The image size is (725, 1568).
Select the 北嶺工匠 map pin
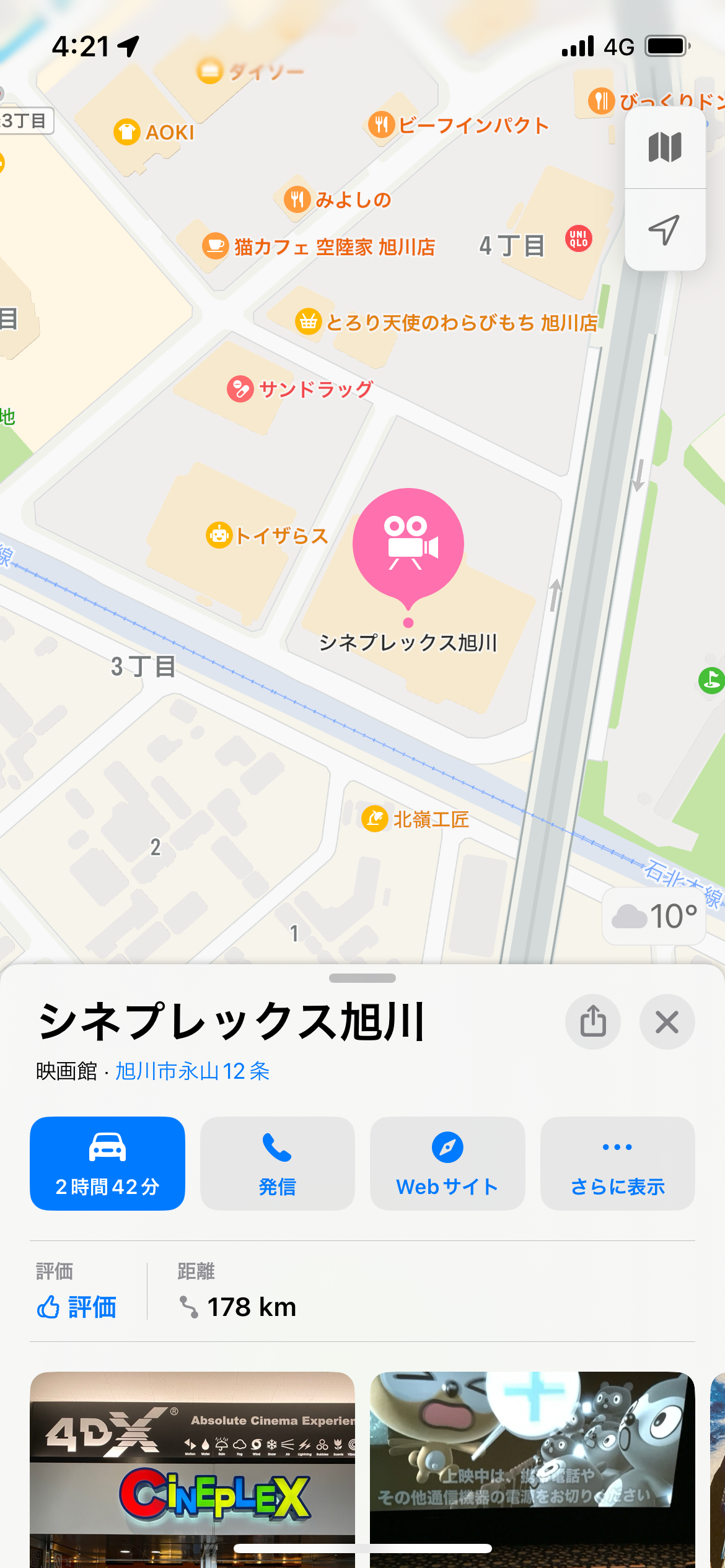375,819
